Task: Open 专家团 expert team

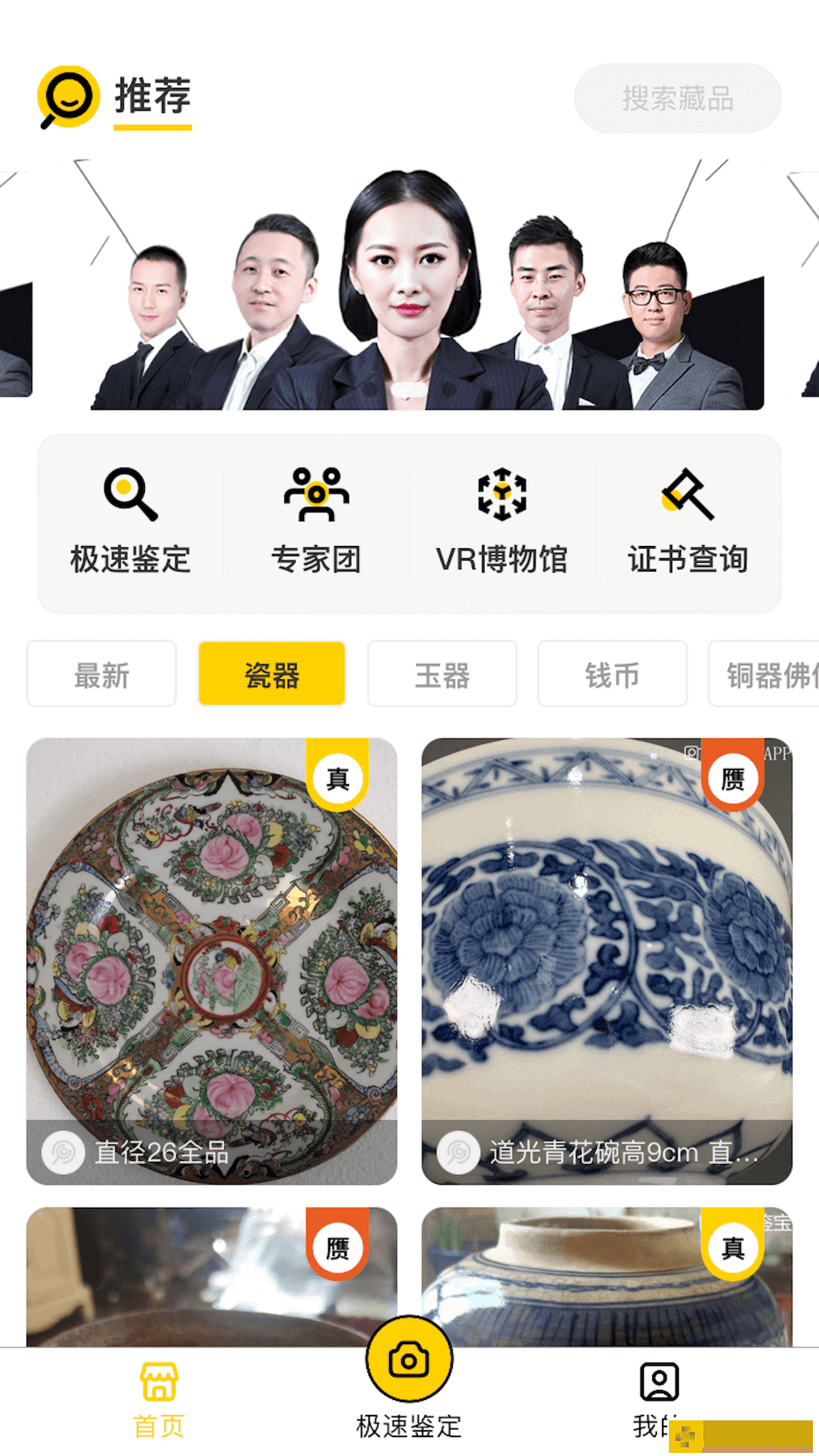Action: click(316, 523)
